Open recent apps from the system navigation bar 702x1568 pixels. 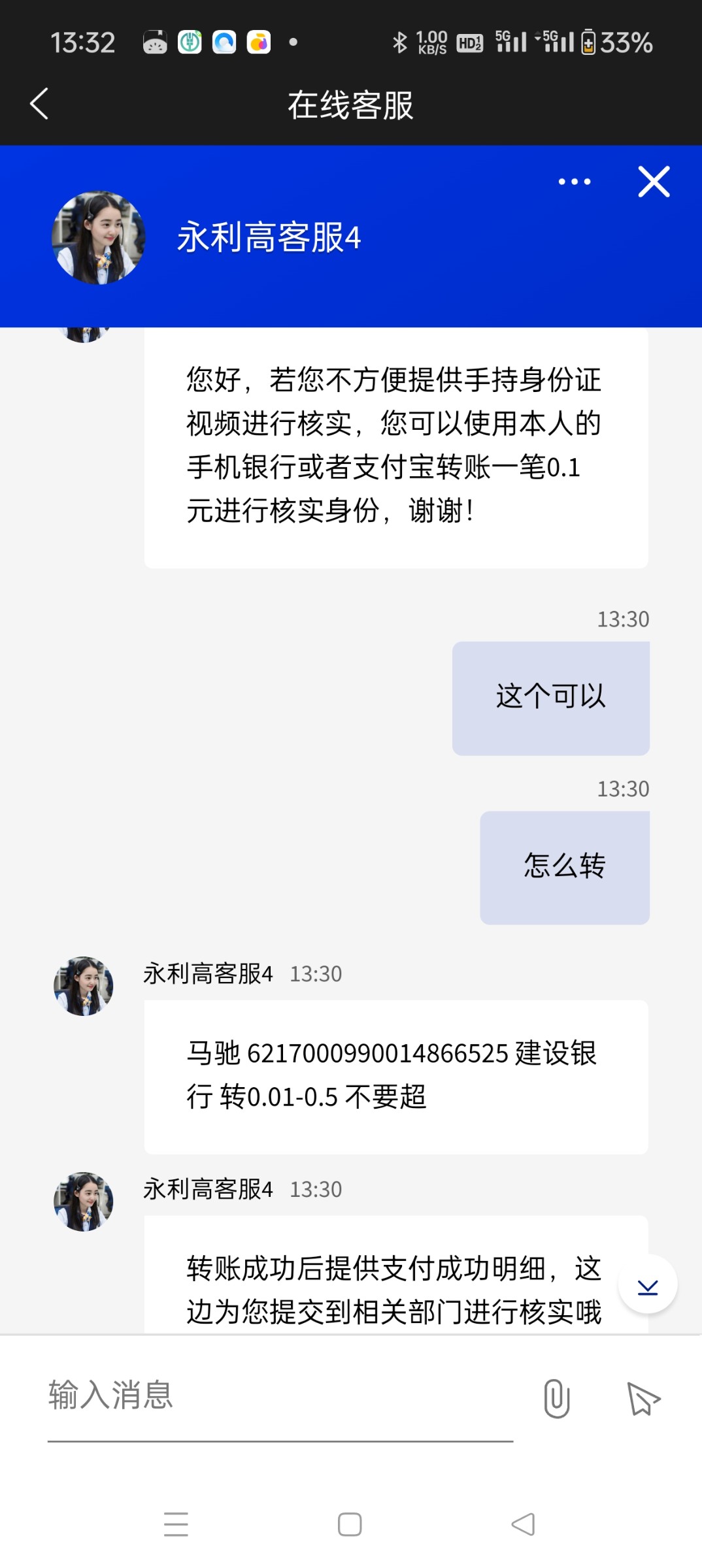tap(176, 1524)
